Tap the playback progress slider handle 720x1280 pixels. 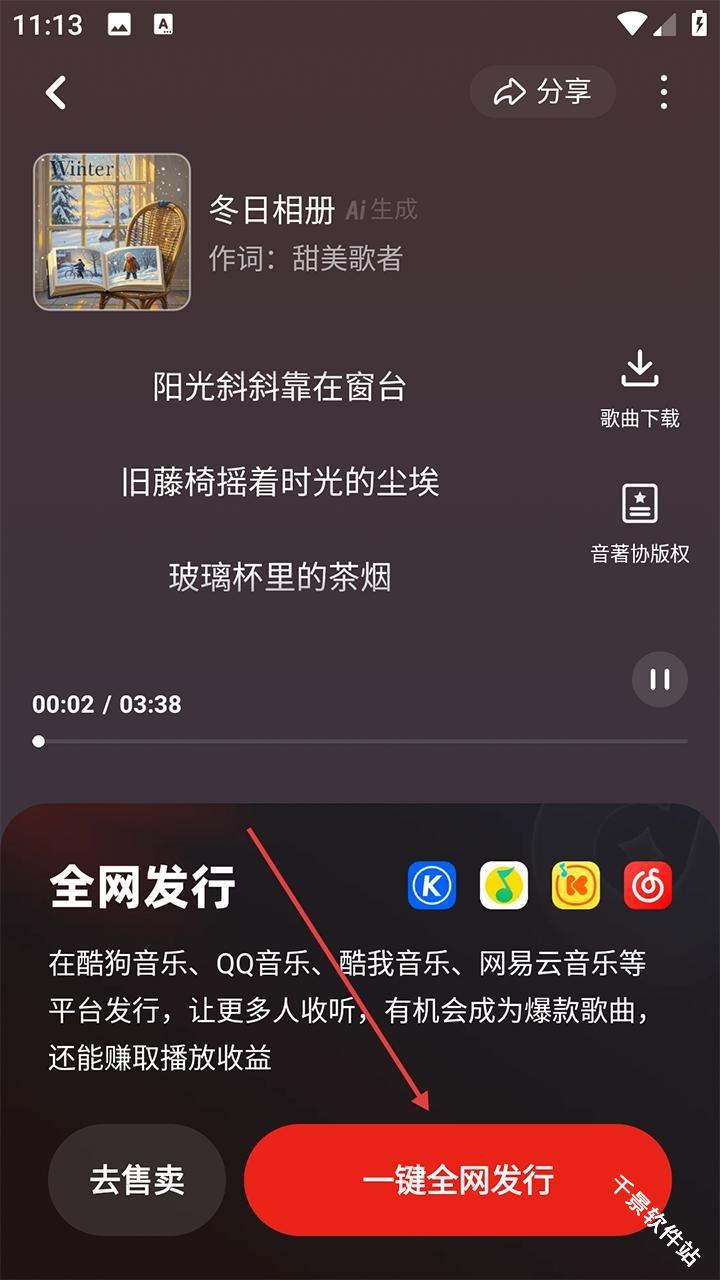click(x=38, y=741)
